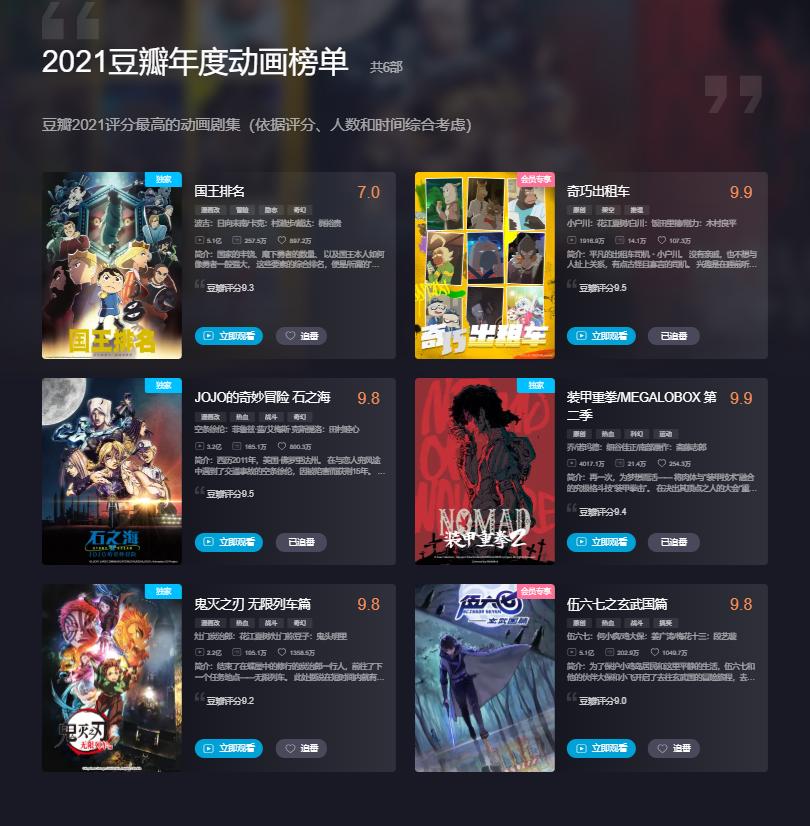Image resolution: width=810 pixels, height=826 pixels.
Task: Tap 立即观看 for 国王排名
Action: pos(229,336)
